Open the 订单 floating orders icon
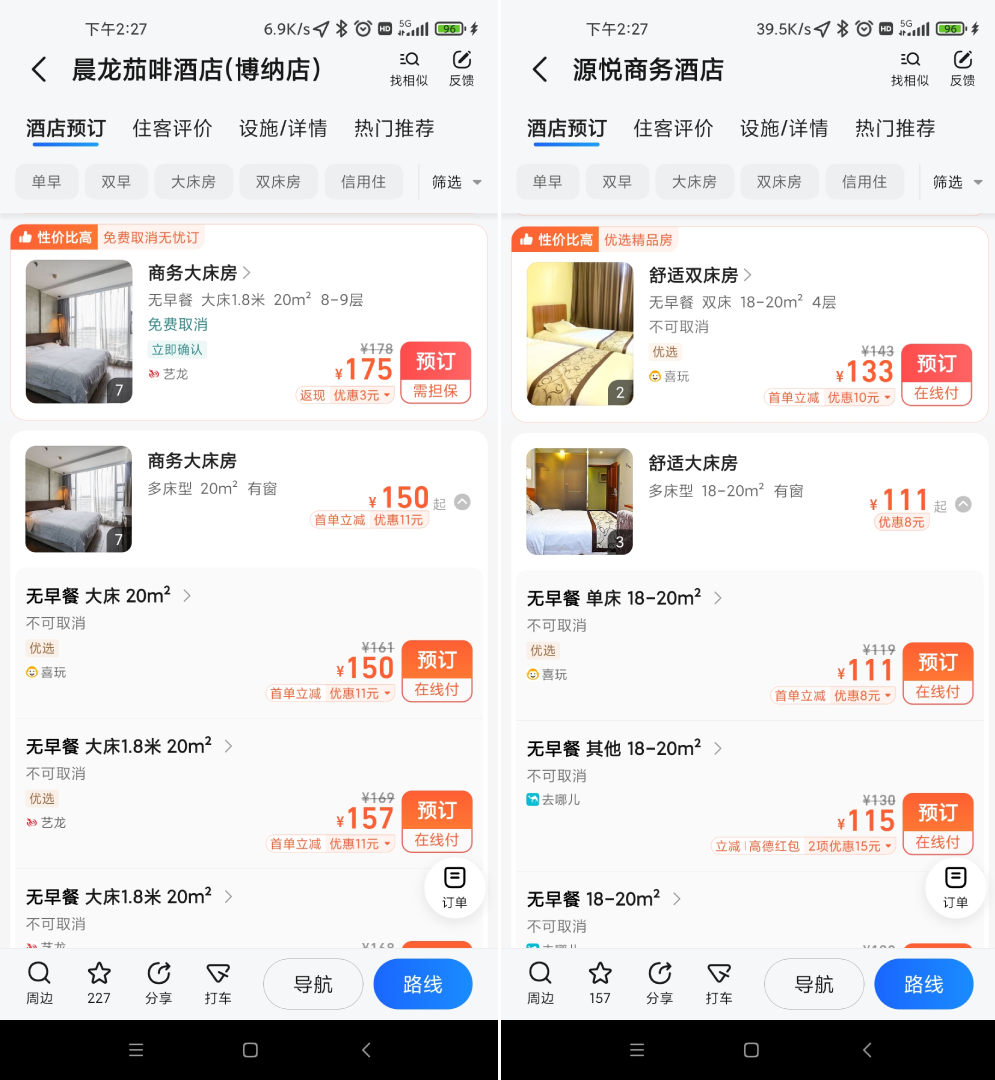 [x=455, y=886]
